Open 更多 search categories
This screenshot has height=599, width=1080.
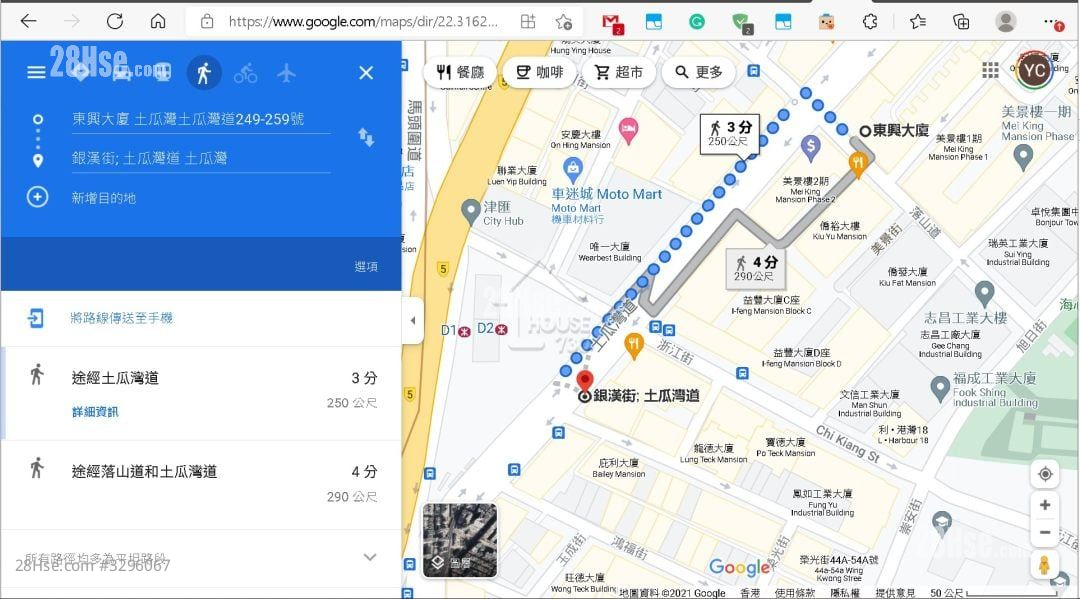pos(698,72)
